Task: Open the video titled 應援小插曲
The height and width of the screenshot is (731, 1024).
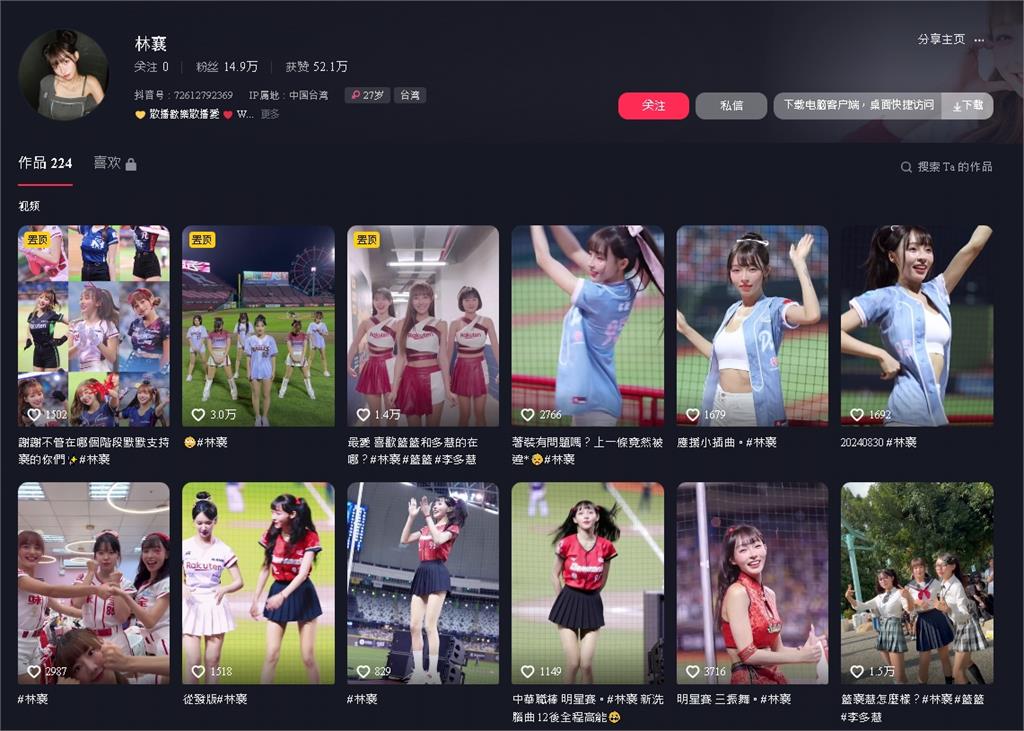Action: coord(752,325)
